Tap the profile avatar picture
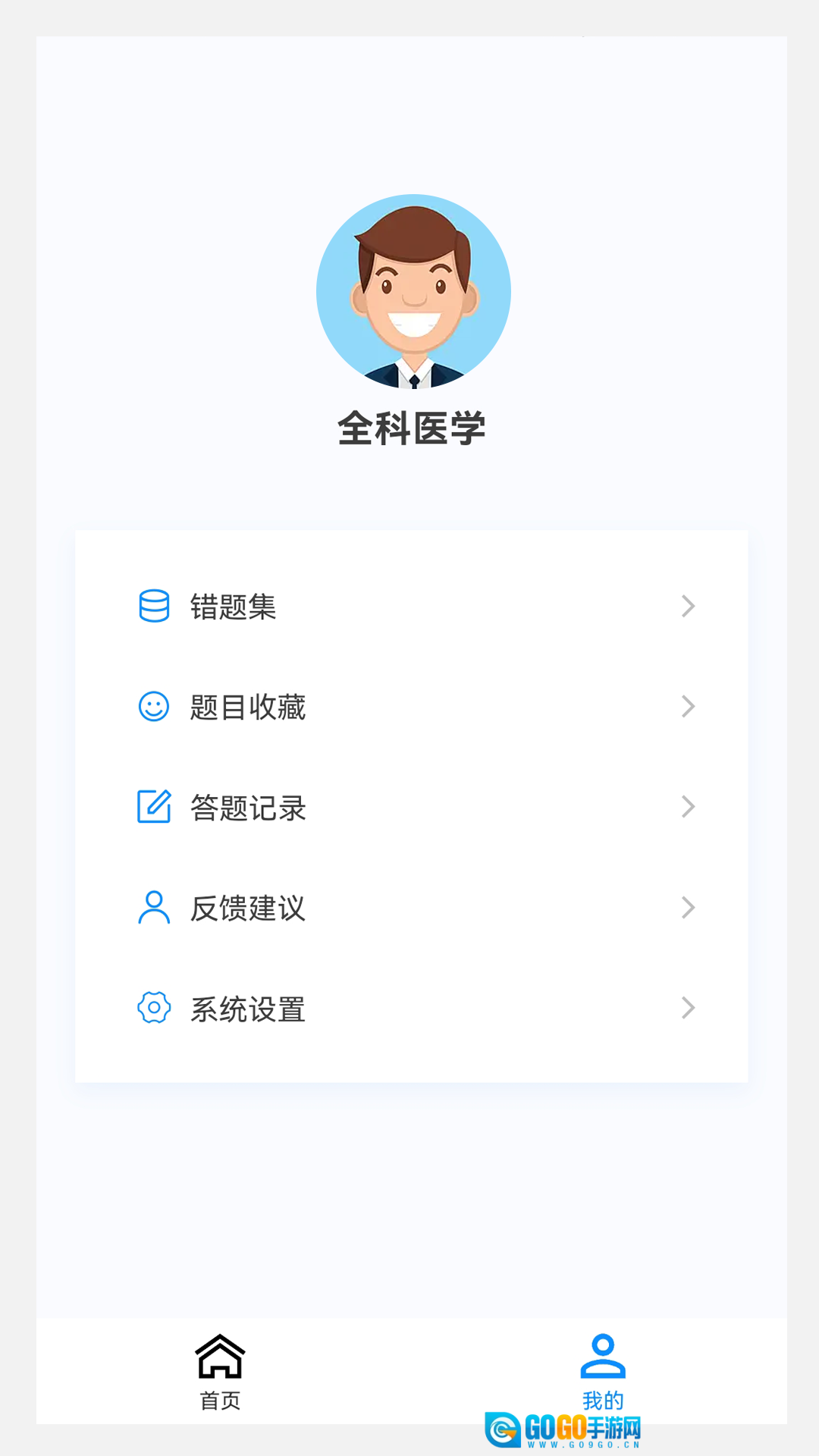This screenshot has width=819, height=1456. [x=413, y=292]
